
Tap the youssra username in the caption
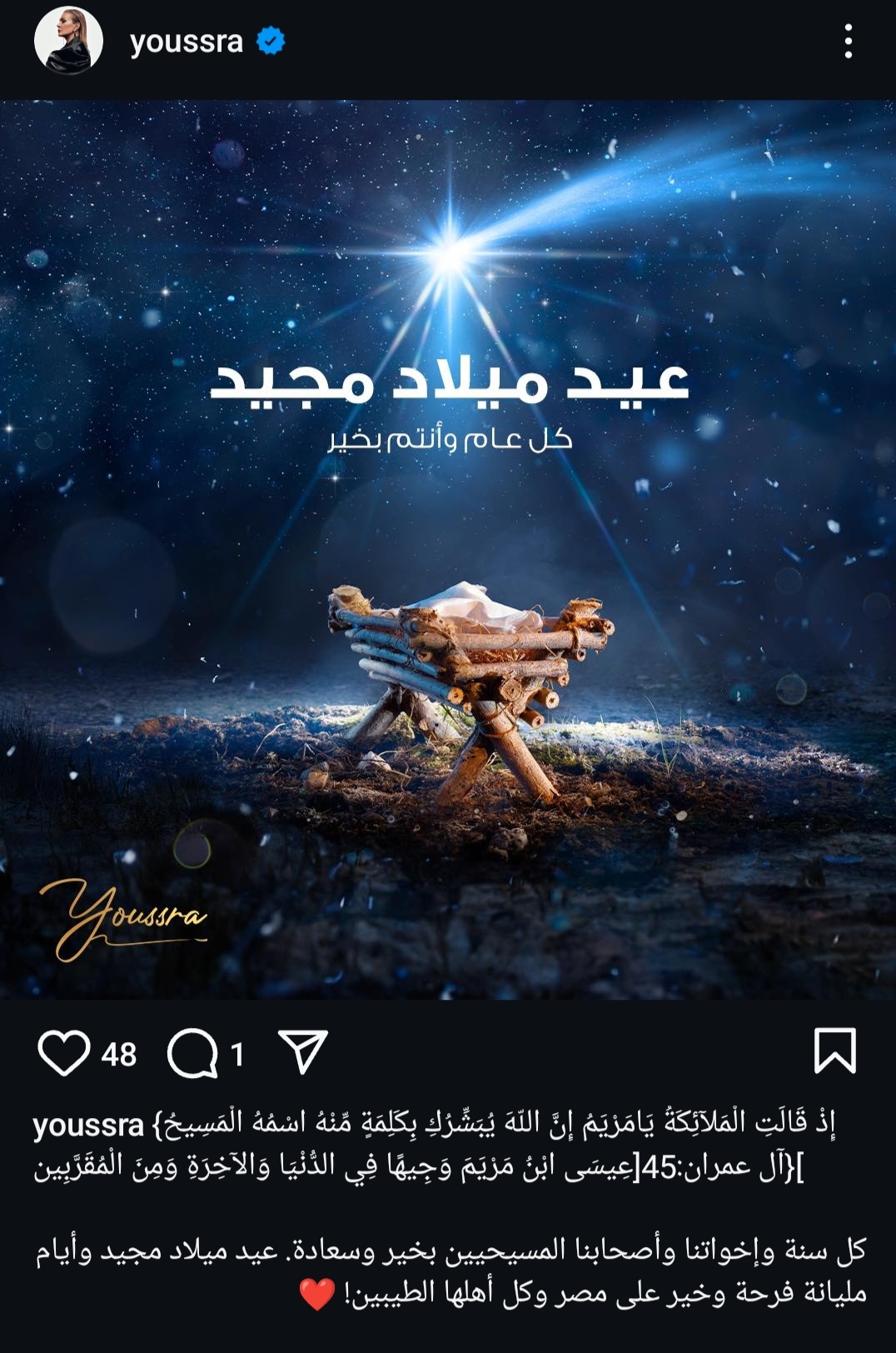coord(88,1126)
